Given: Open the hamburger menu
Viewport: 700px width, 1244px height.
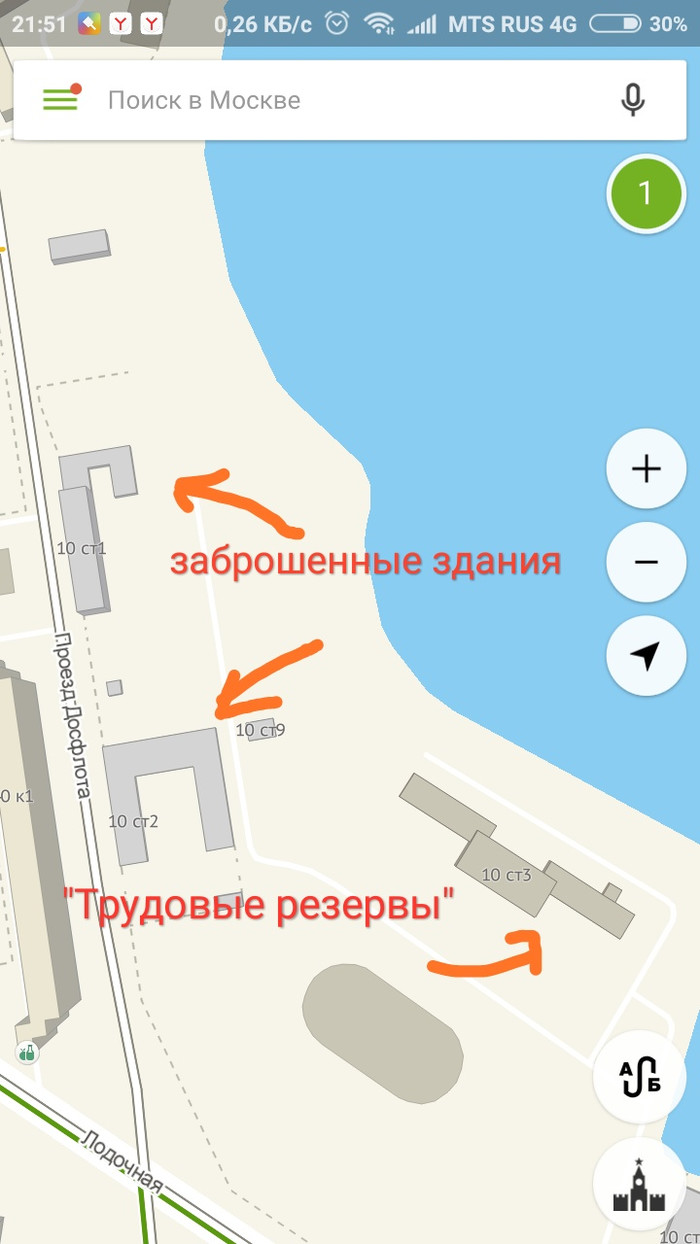Looking at the screenshot, I should (61, 100).
